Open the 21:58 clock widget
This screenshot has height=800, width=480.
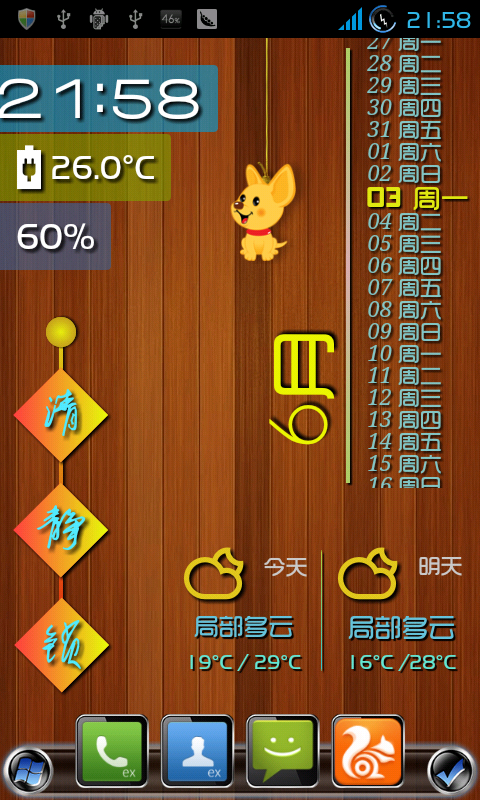109,98
